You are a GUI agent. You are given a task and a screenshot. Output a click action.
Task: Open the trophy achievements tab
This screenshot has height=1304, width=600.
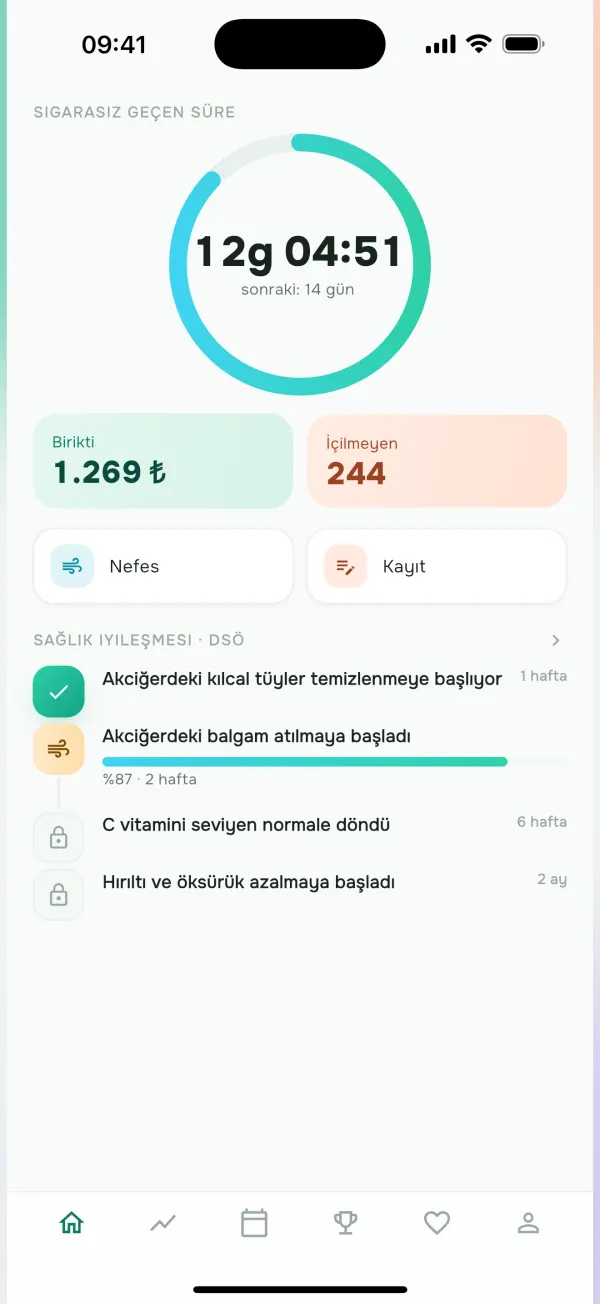click(346, 1222)
